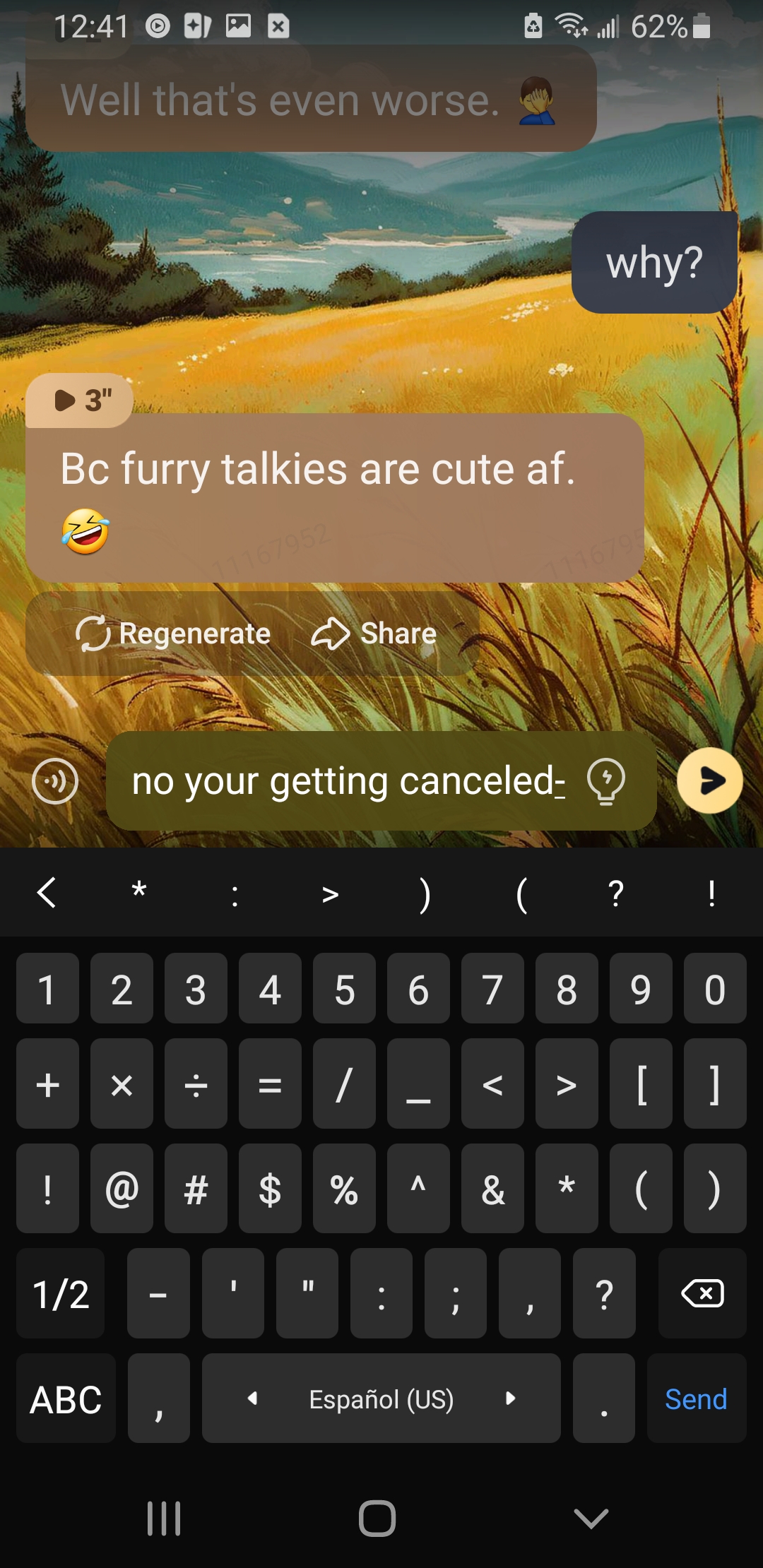Hide the keyboard with the down arrow
This screenshot has width=763, height=1568.
(x=591, y=1519)
